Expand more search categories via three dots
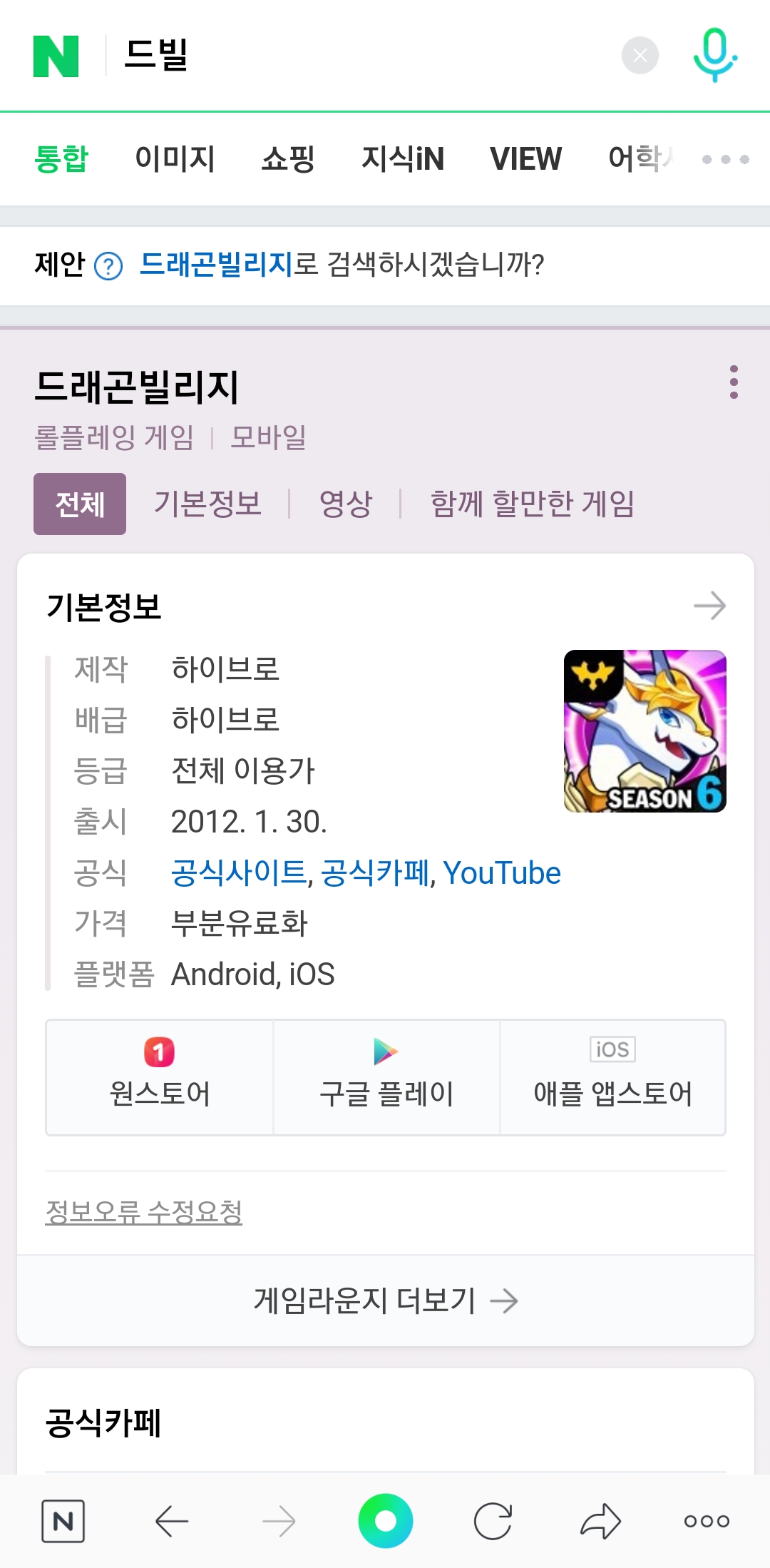The height and width of the screenshot is (1568, 770). (725, 159)
